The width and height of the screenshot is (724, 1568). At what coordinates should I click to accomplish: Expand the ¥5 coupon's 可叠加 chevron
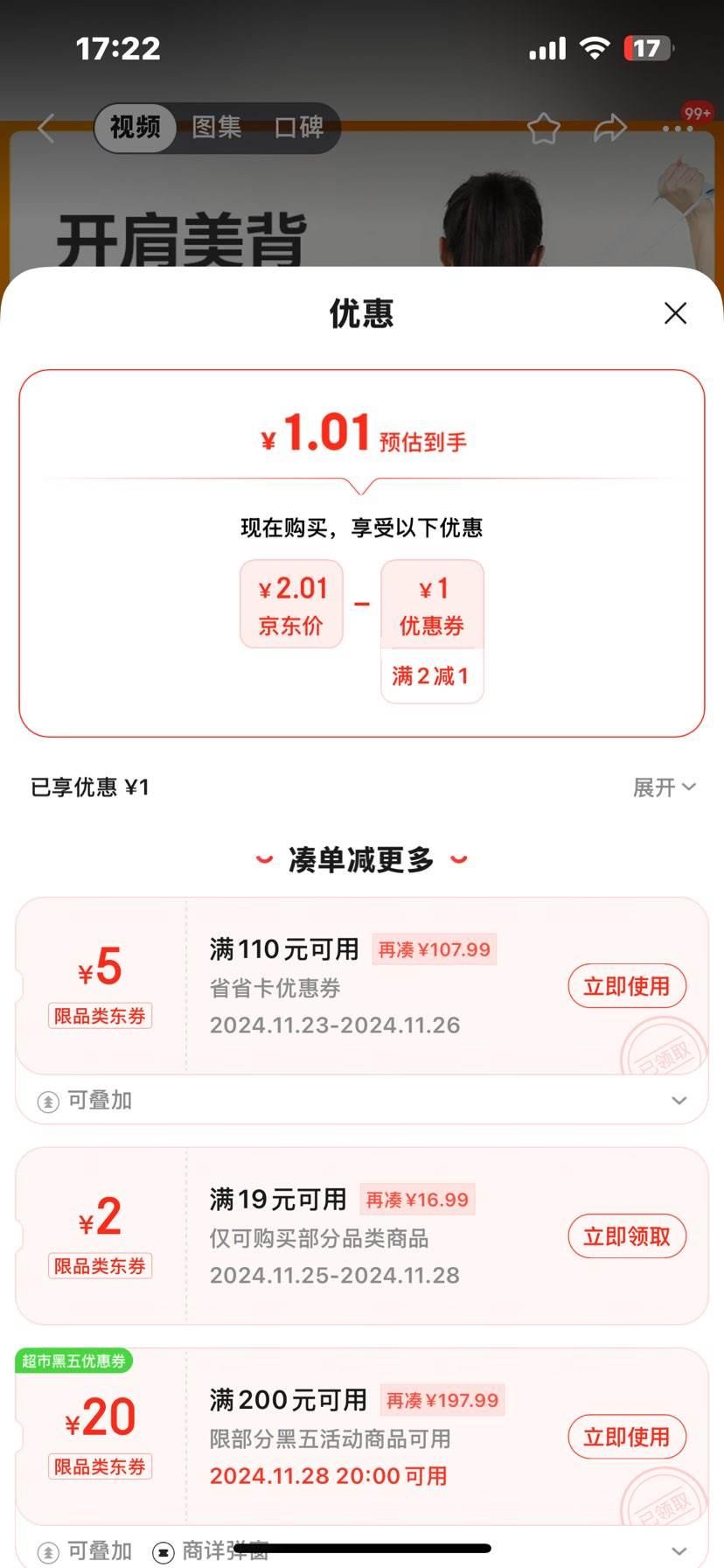pyautogui.click(x=680, y=1100)
